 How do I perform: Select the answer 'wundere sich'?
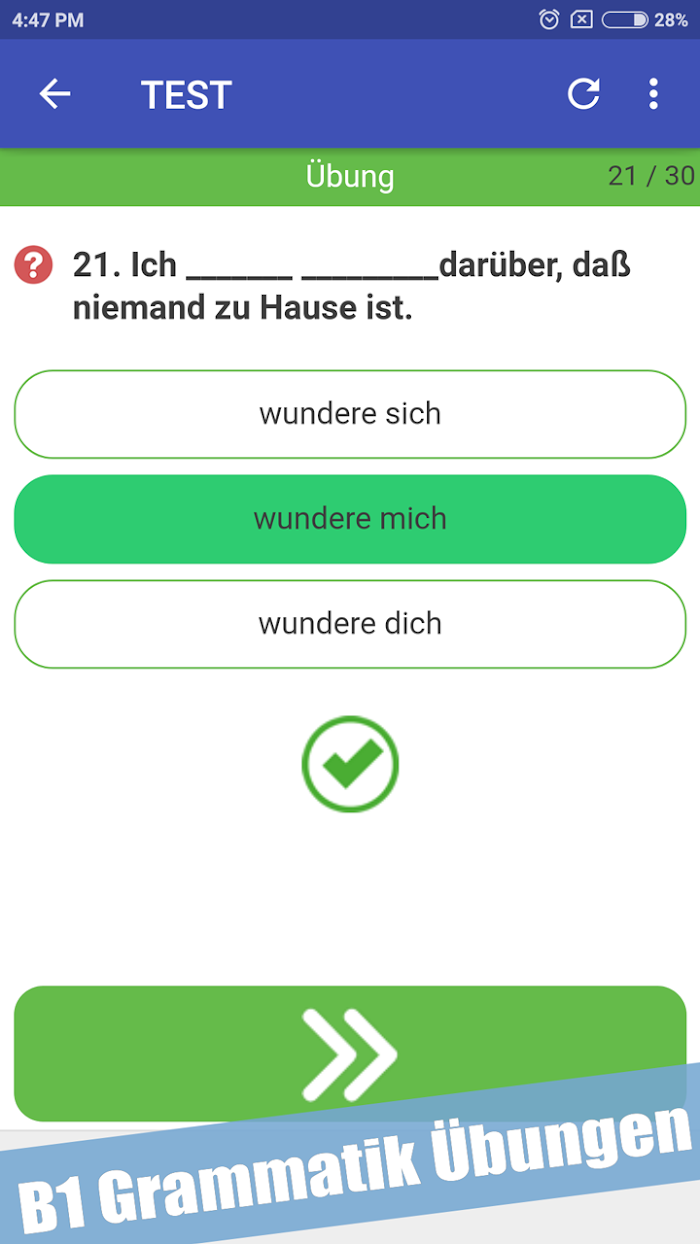pos(350,414)
